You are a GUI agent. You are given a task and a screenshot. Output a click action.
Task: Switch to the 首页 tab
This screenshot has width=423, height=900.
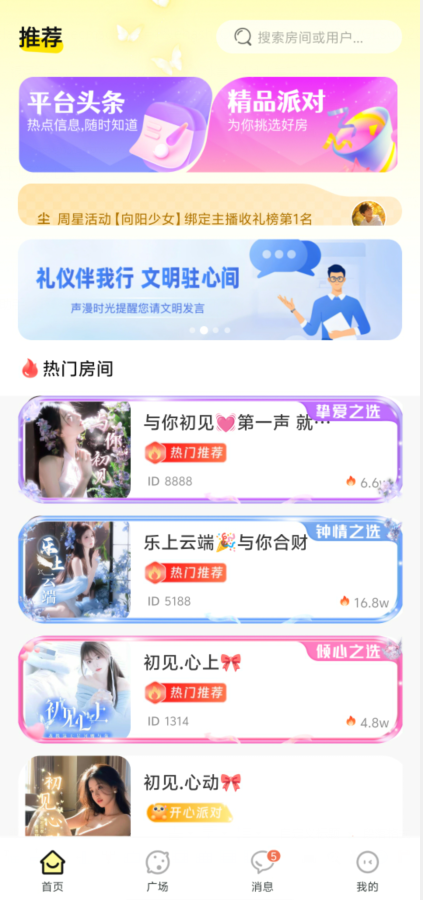click(53, 871)
